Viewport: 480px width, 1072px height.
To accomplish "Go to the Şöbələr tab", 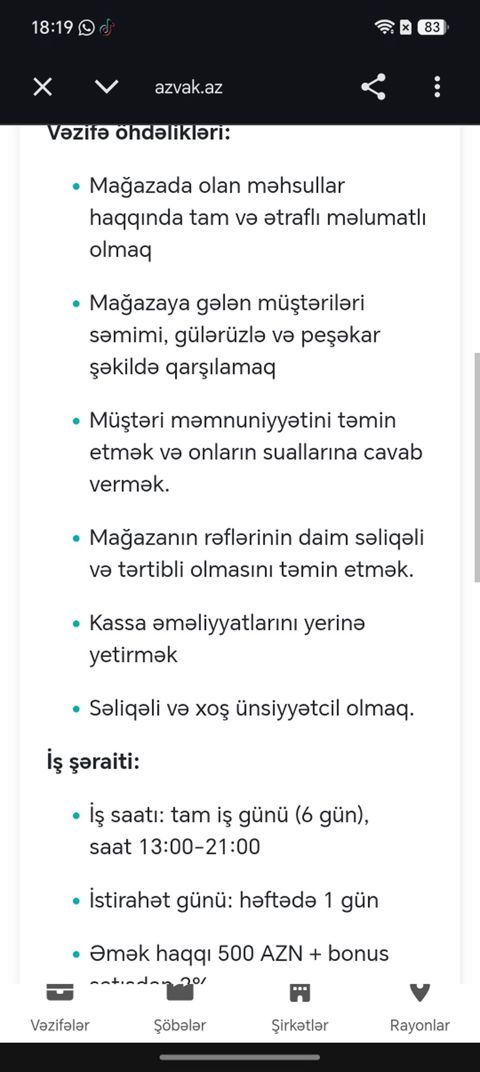I will click(x=180, y=1008).
